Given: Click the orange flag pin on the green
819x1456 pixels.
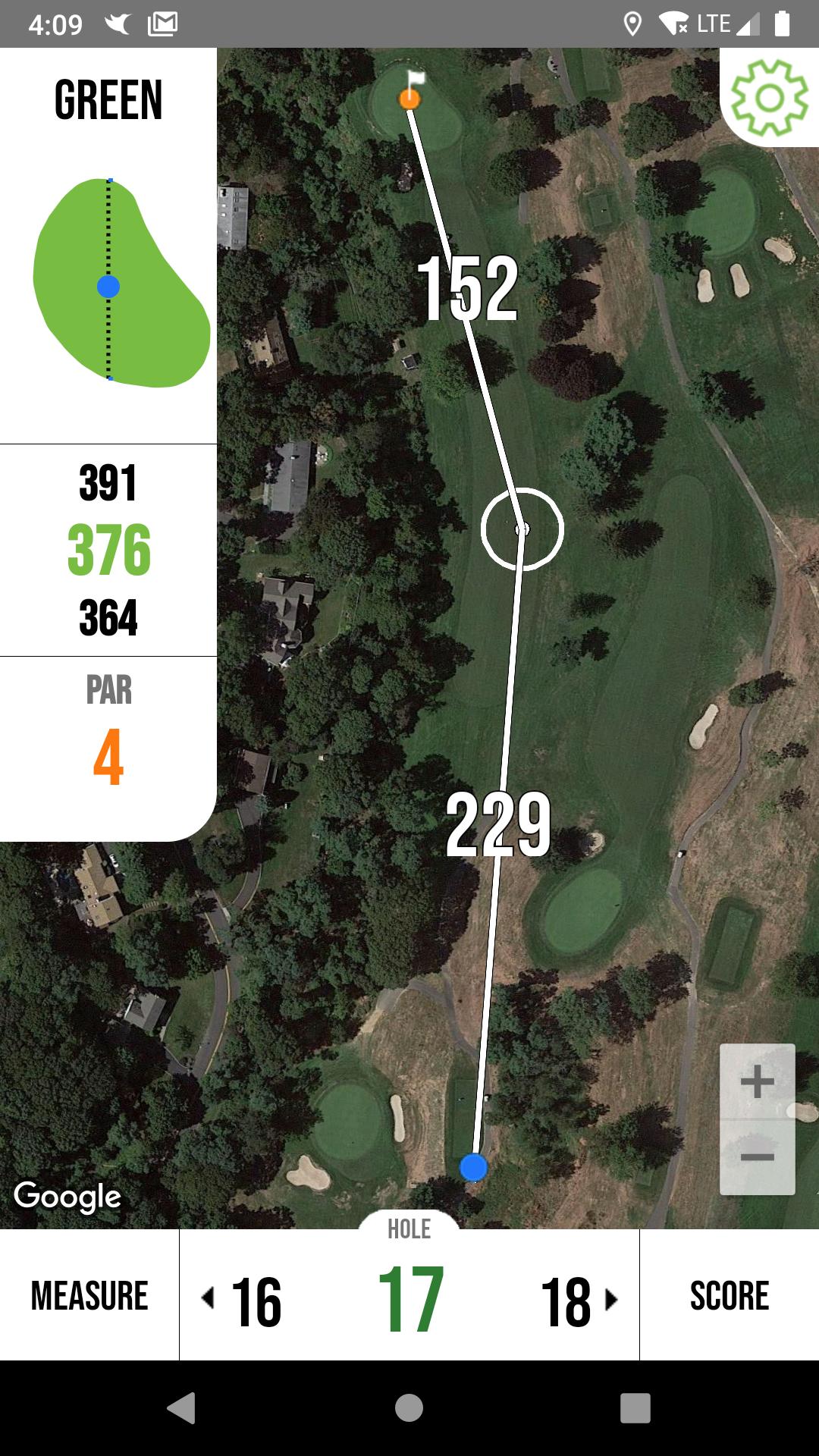Looking at the screenshot, I should (x=409, y=99).
